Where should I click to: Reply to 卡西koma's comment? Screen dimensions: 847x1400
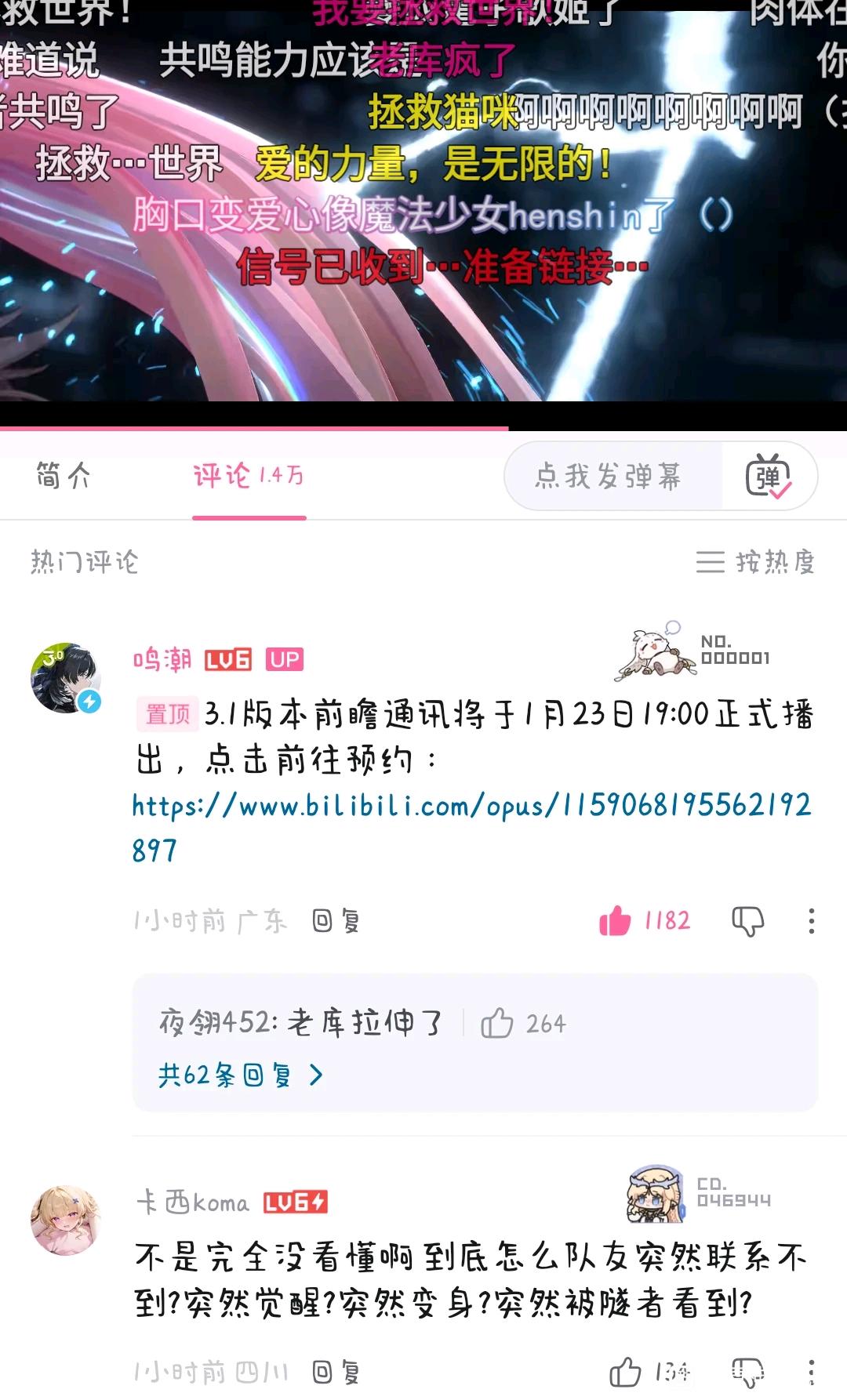[x=336, y=1372]
